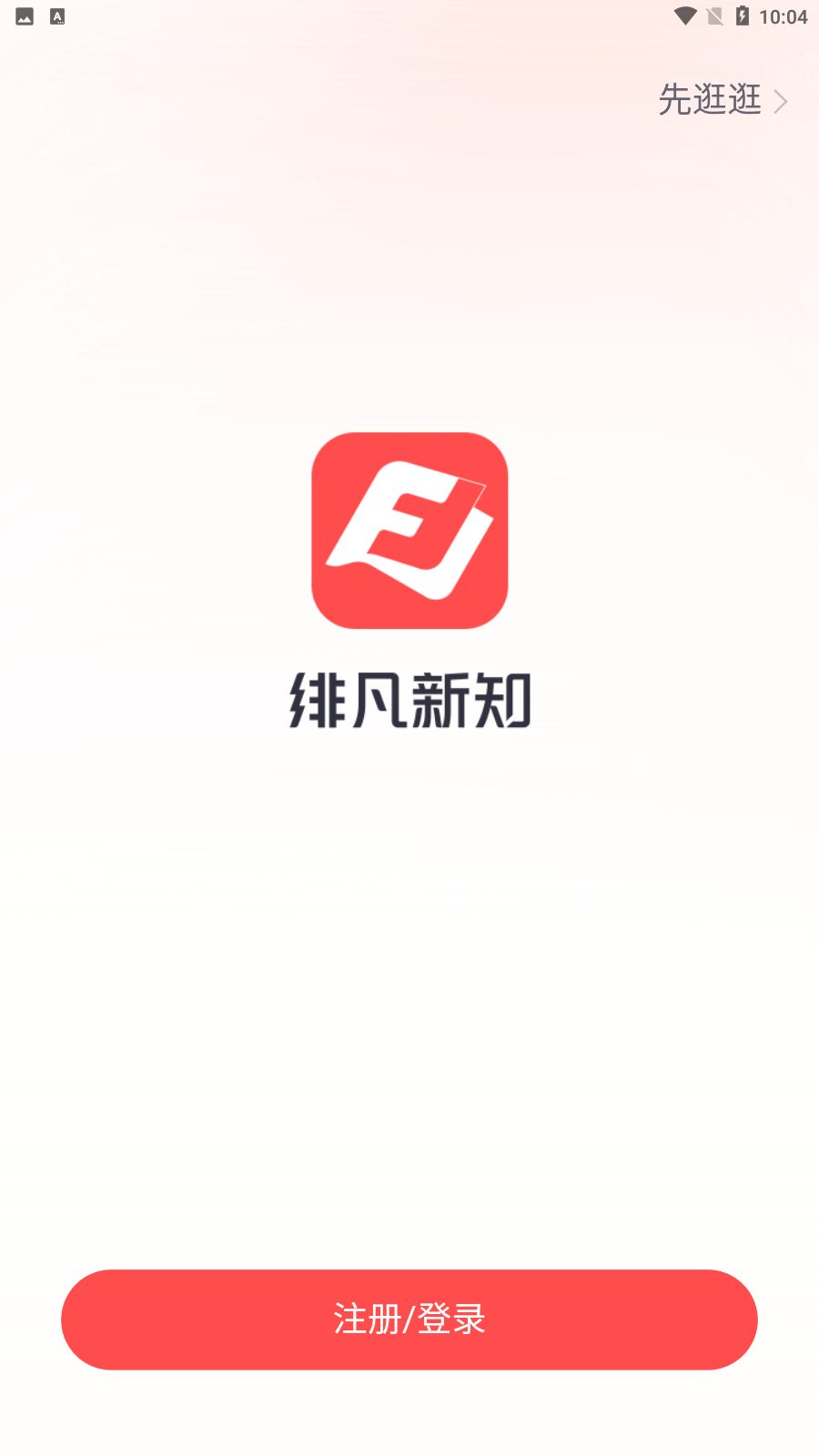Screen dimensions: 819x1456
Task: Tap the 注册/登录 button
Action: (409, 1319)
